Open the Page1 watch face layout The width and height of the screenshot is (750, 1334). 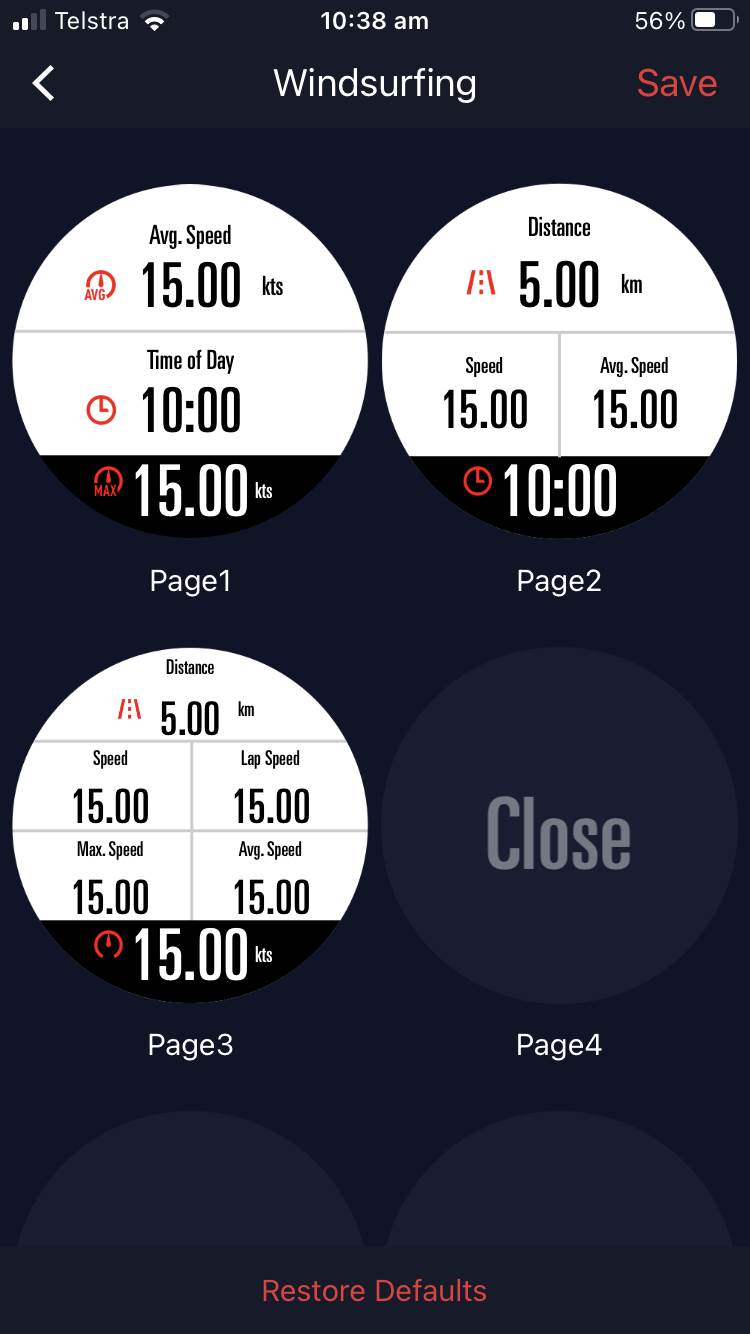click(x=190, y=362)
